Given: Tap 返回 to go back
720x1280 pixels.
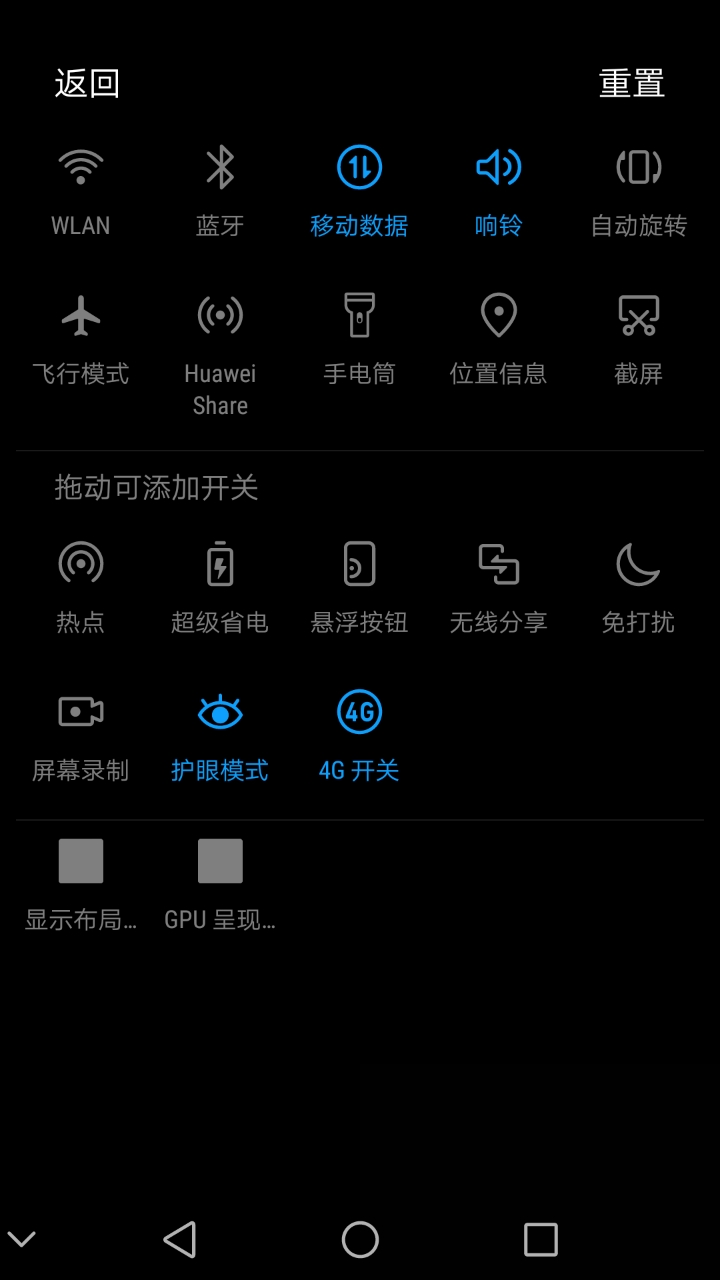Looking at the screenshot, I should [x=88, y=83].
